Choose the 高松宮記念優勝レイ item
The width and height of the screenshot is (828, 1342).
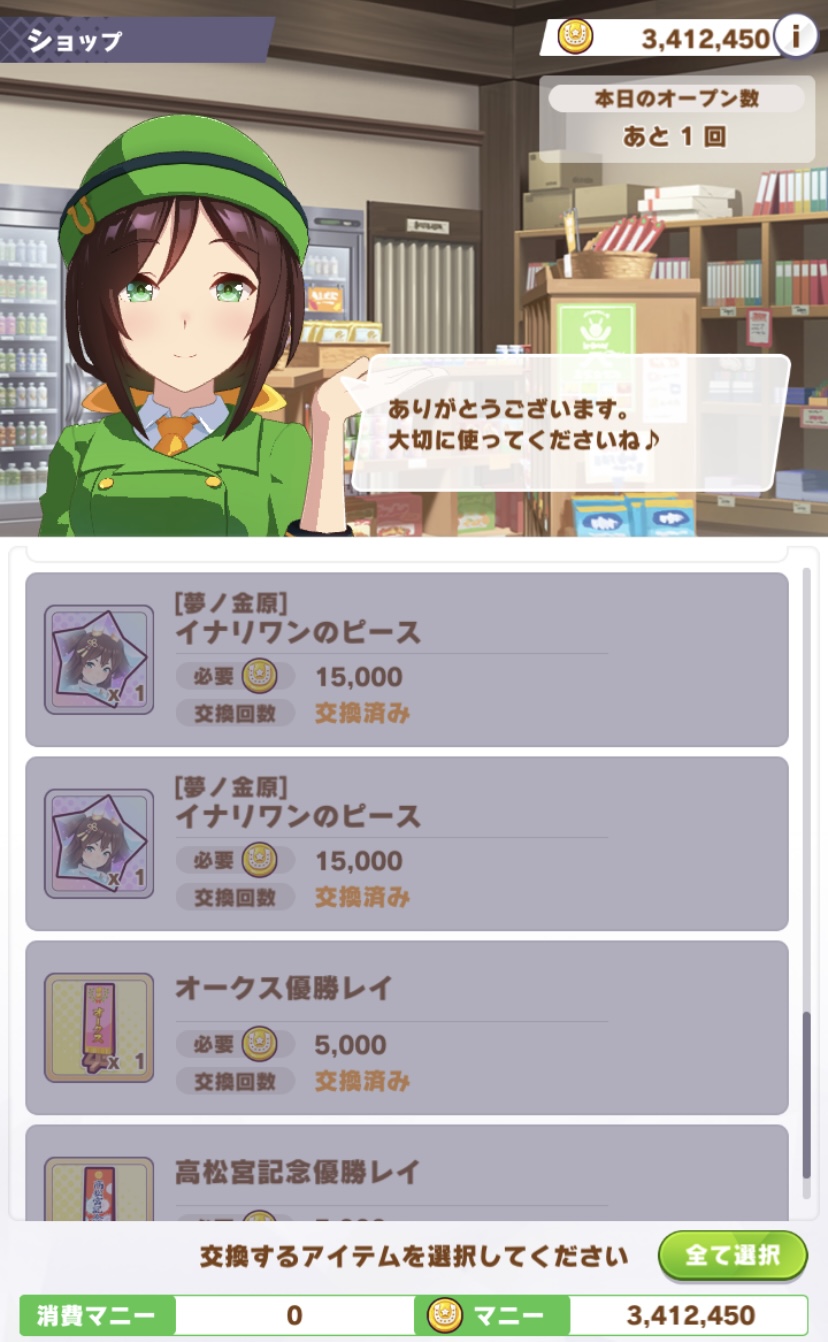click(x=406, y=1175)
